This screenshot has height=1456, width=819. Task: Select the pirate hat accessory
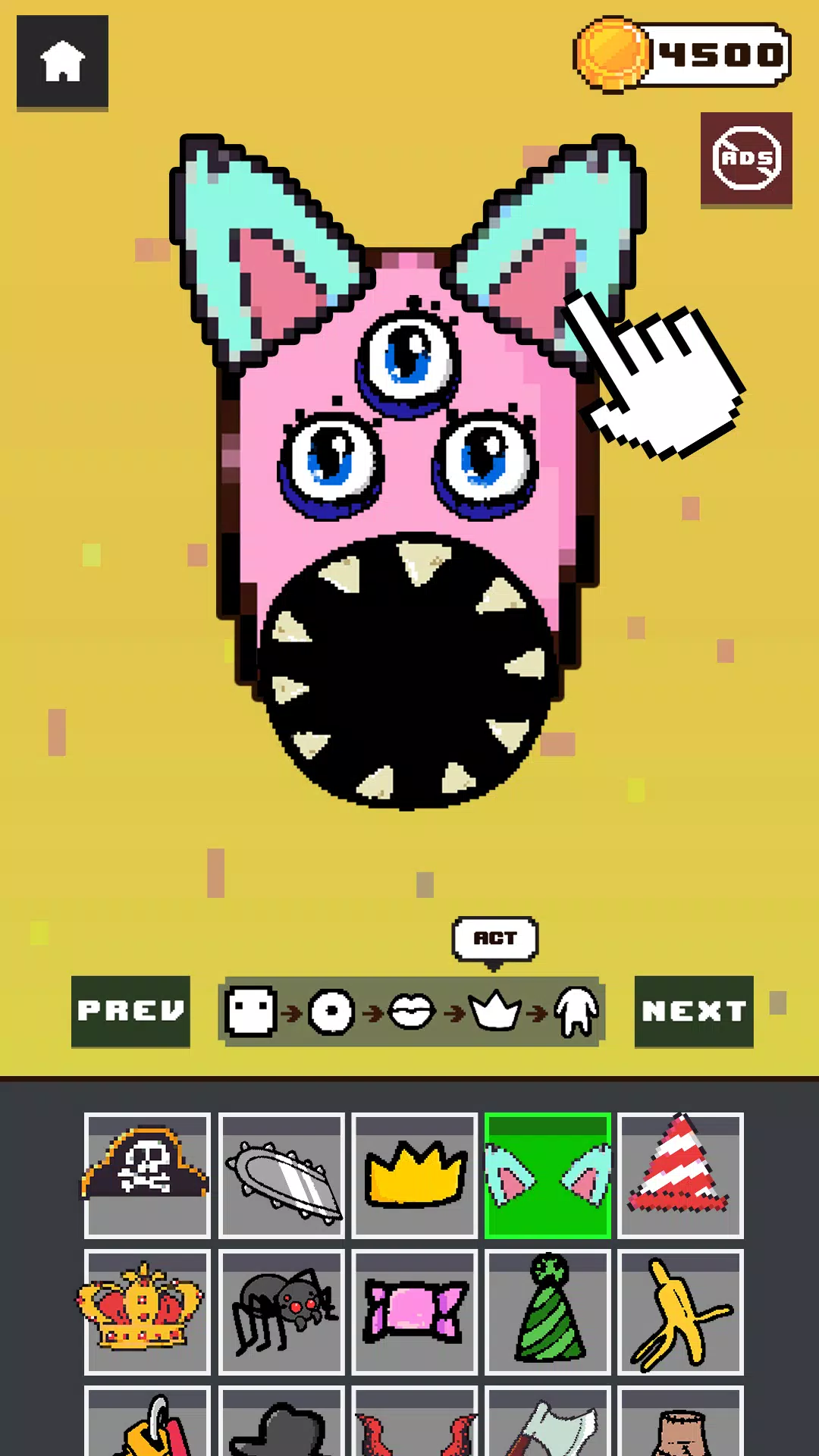147,1175
